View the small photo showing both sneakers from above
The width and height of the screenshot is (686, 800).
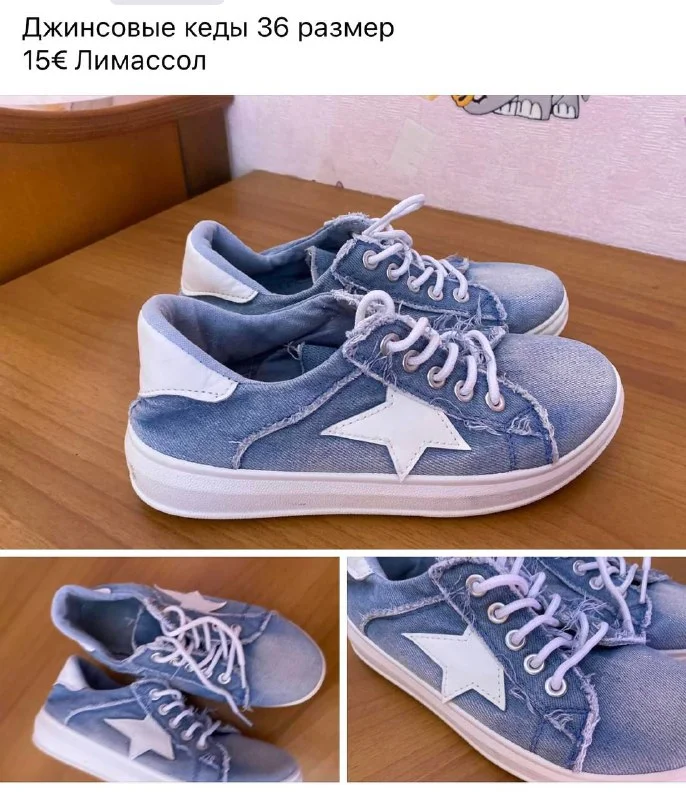tap(170, 670)
